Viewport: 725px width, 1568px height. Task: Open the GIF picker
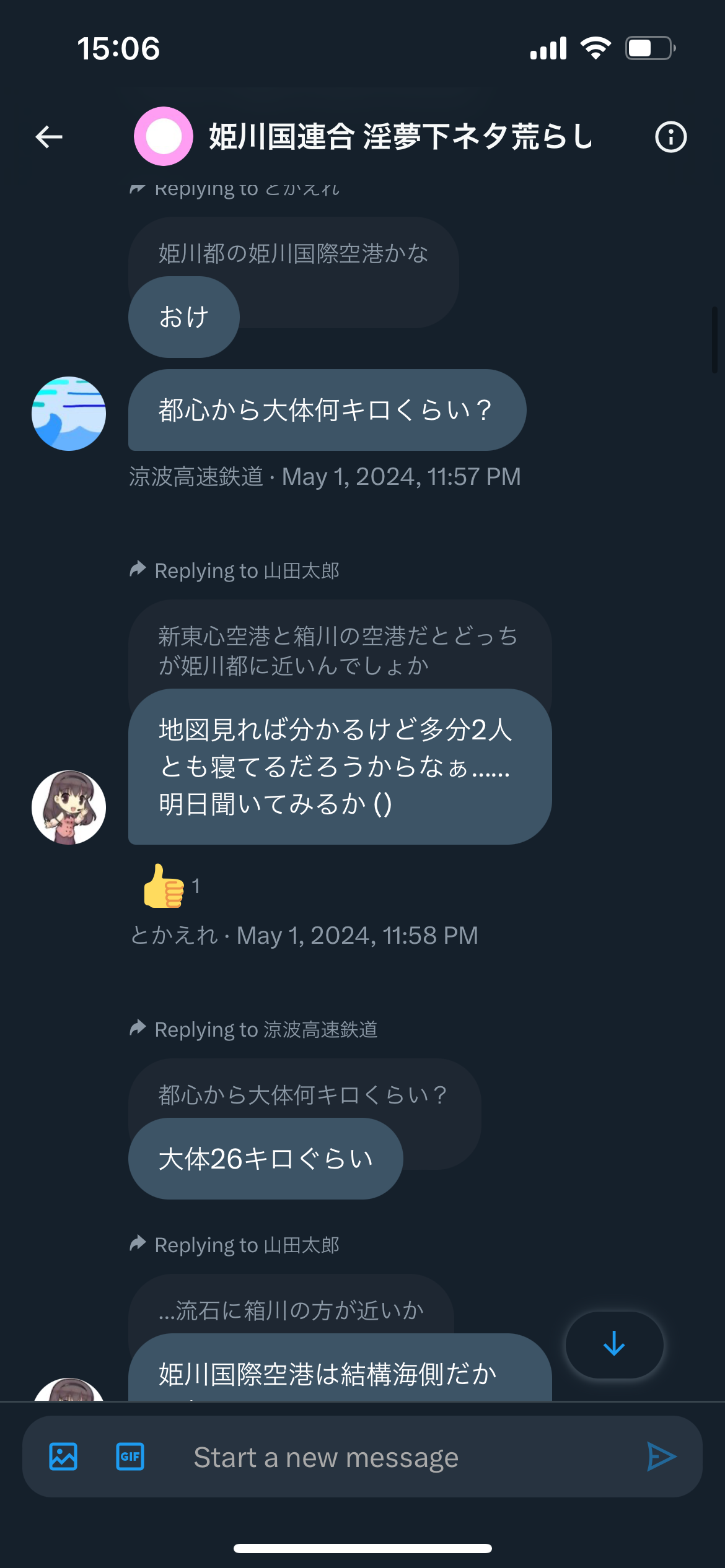(130, 1457)
